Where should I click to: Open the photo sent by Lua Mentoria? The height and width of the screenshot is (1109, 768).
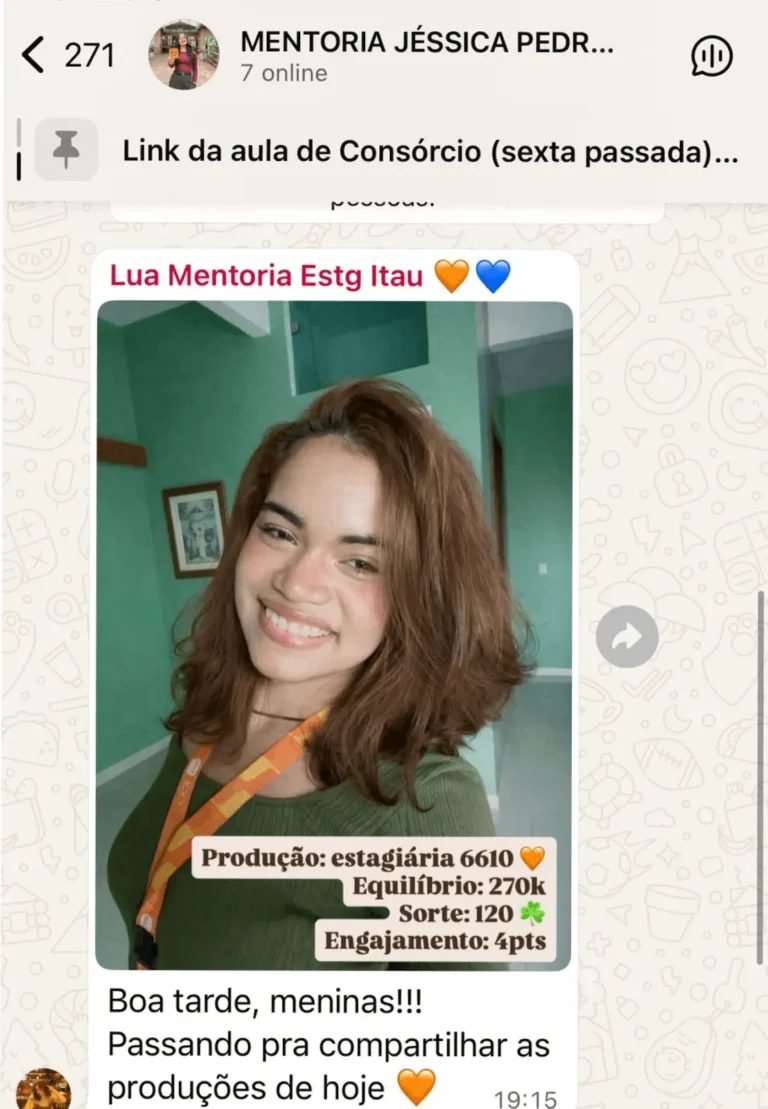tap(334, 635)
